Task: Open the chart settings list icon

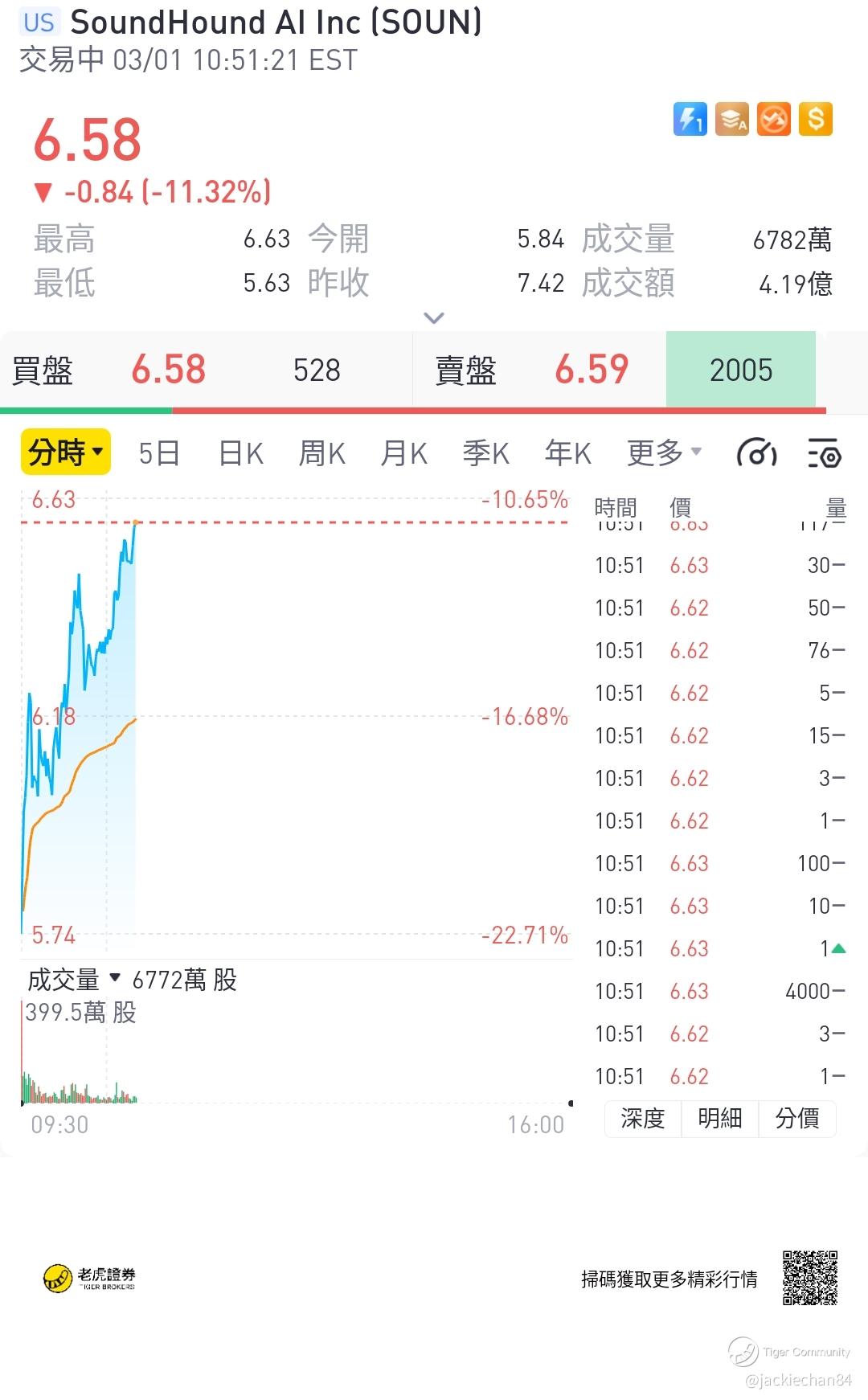Action: [824, 454]
